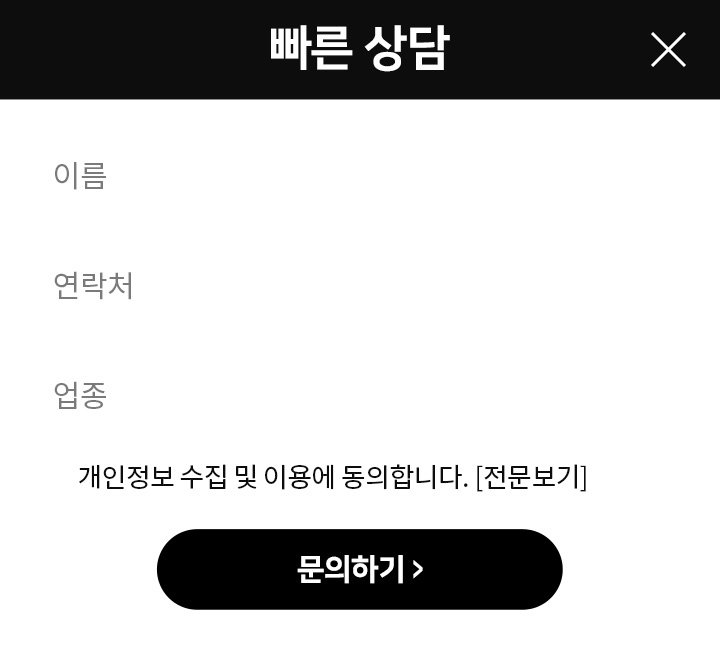
Task: Submit with the 문의하기 button
Action: [x=360, y=569]
